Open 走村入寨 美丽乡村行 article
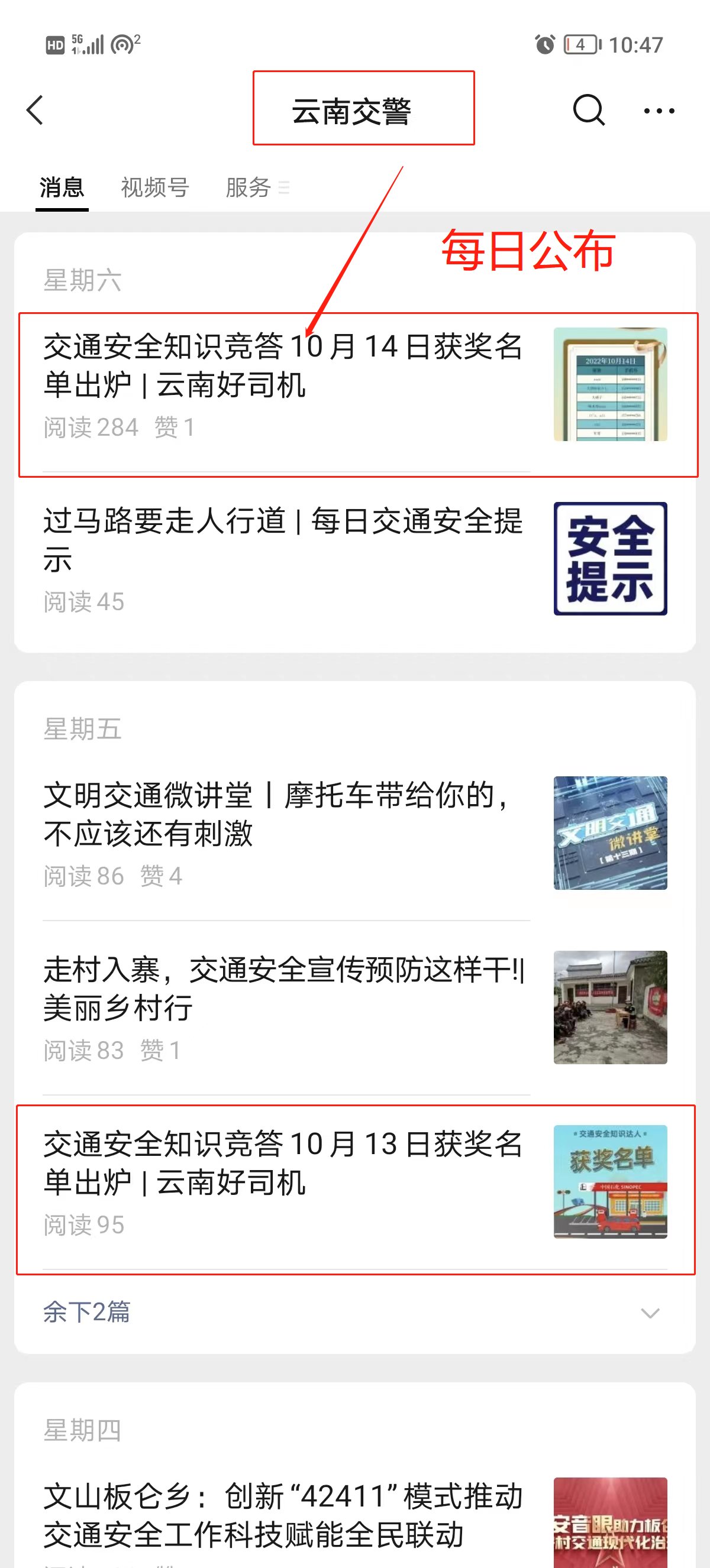 [x=283, y=989]
